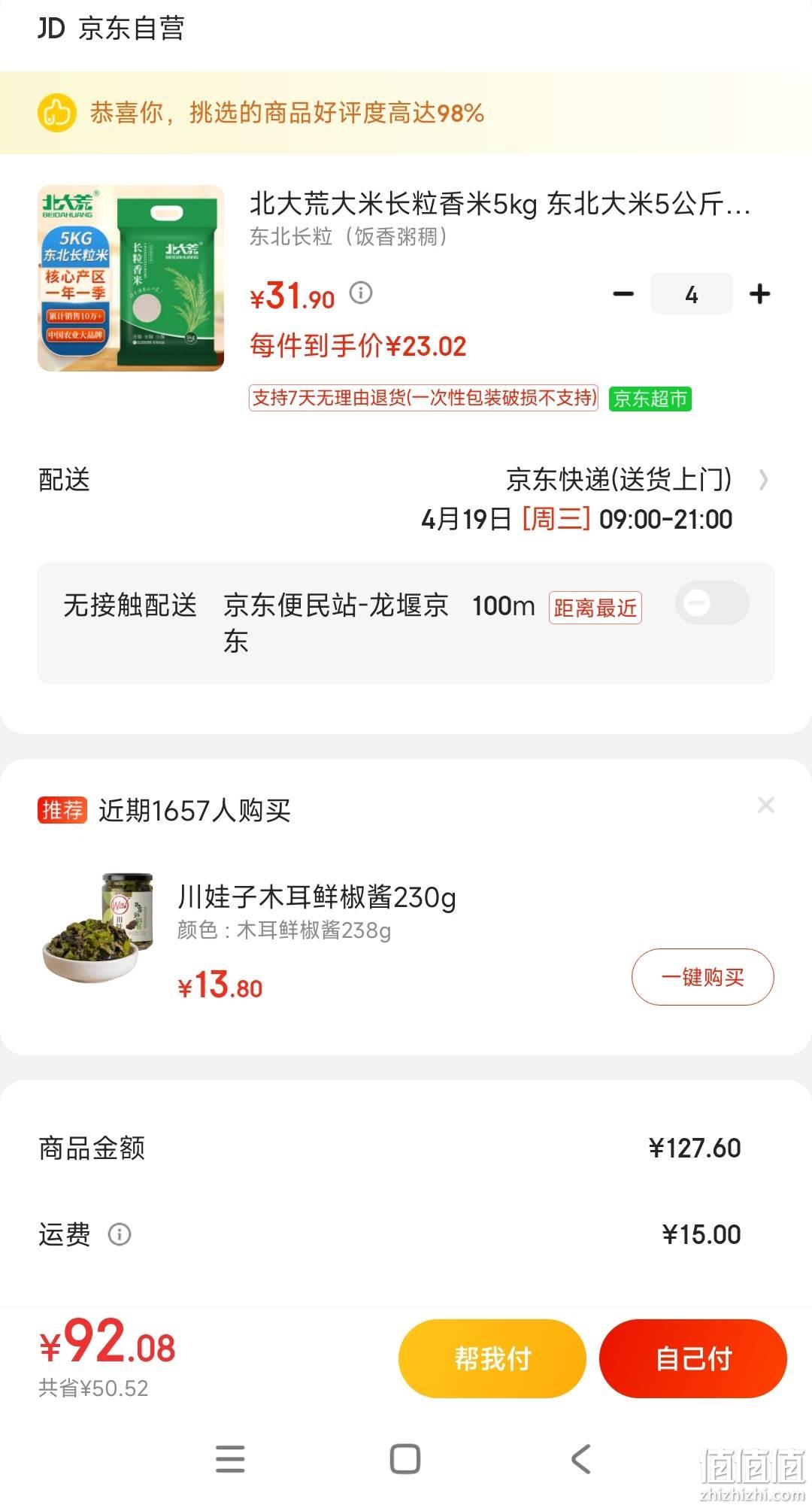
Task: Go back via system navigation bar
Action: pos(581,1459)
